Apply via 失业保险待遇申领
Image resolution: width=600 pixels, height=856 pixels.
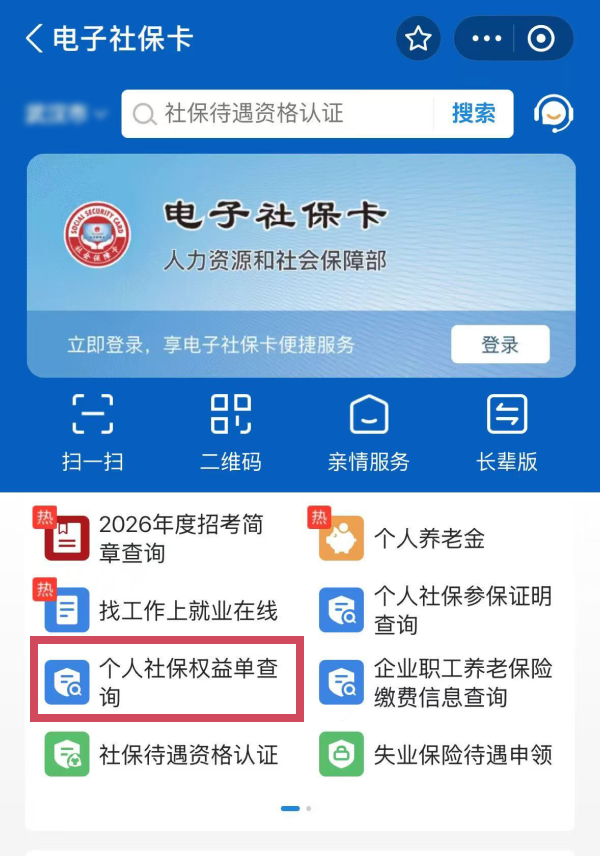(x=438, y=754)
